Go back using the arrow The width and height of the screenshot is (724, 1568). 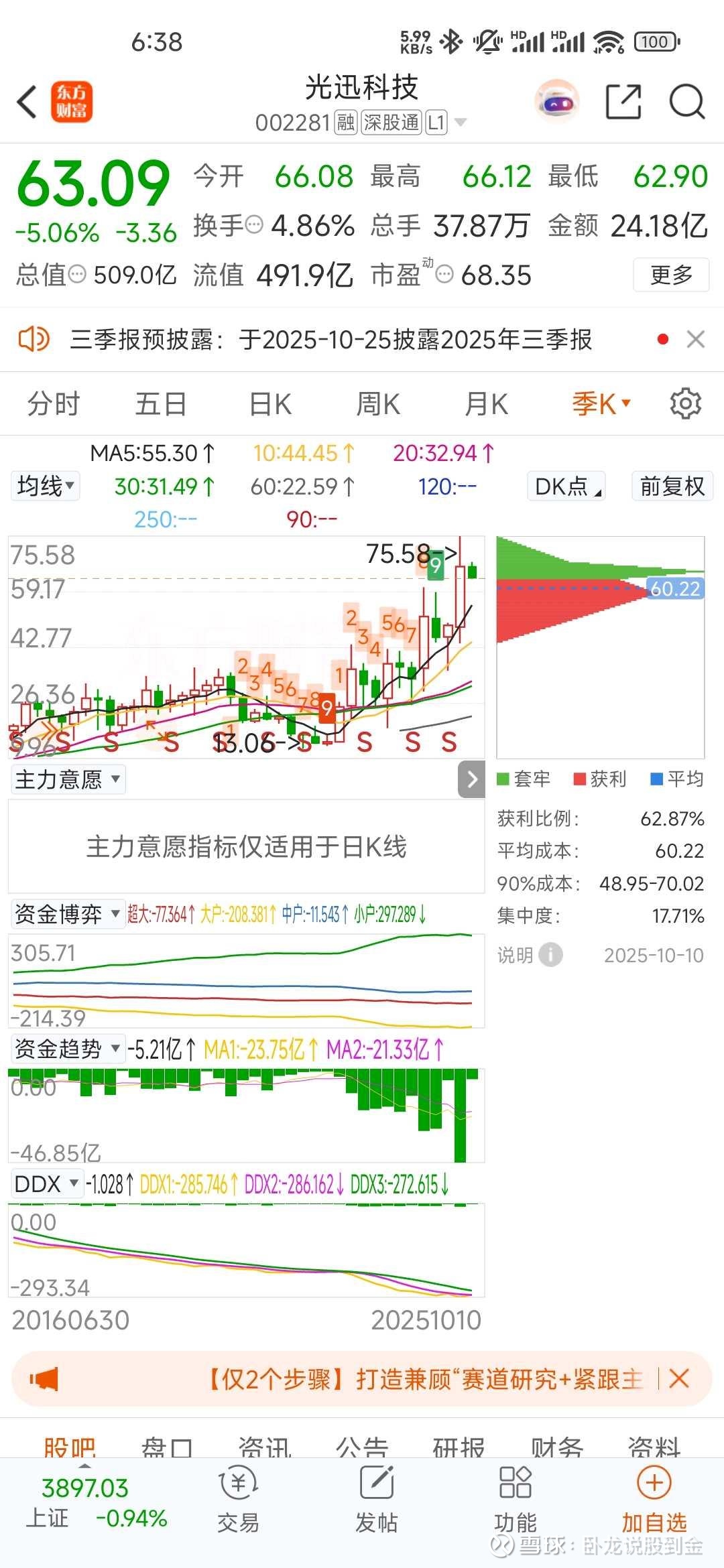click(27, 103)
